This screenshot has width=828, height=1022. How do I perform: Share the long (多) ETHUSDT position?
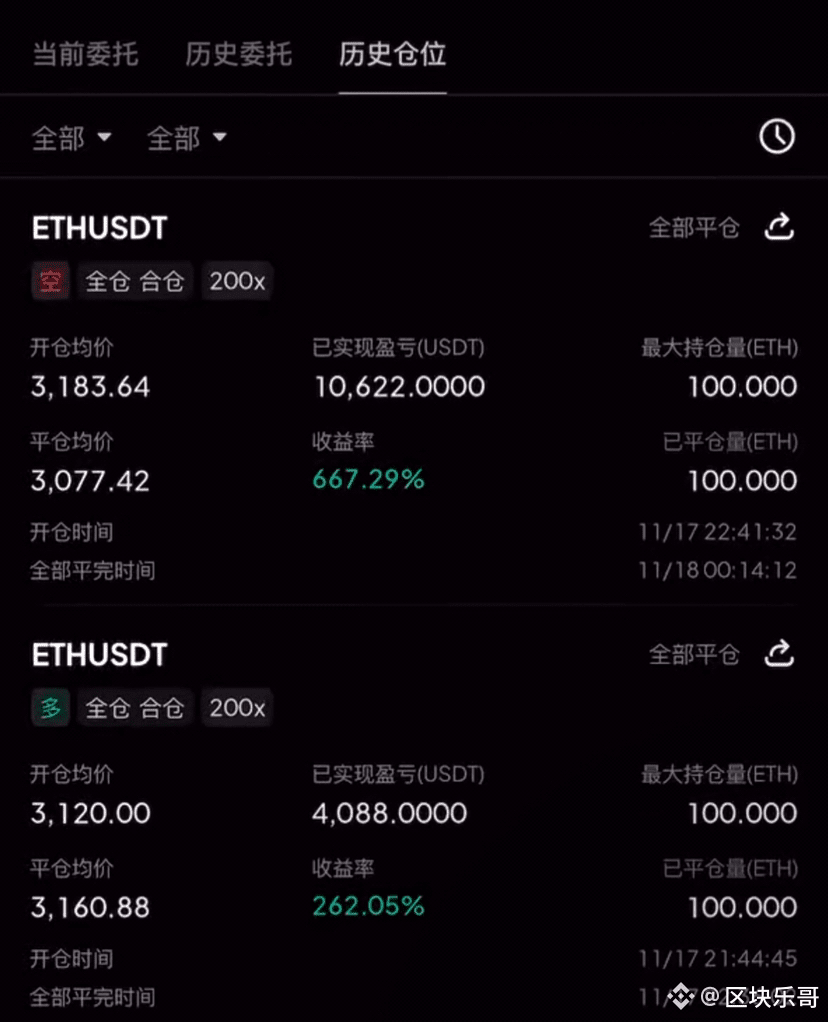click(779, 654)
